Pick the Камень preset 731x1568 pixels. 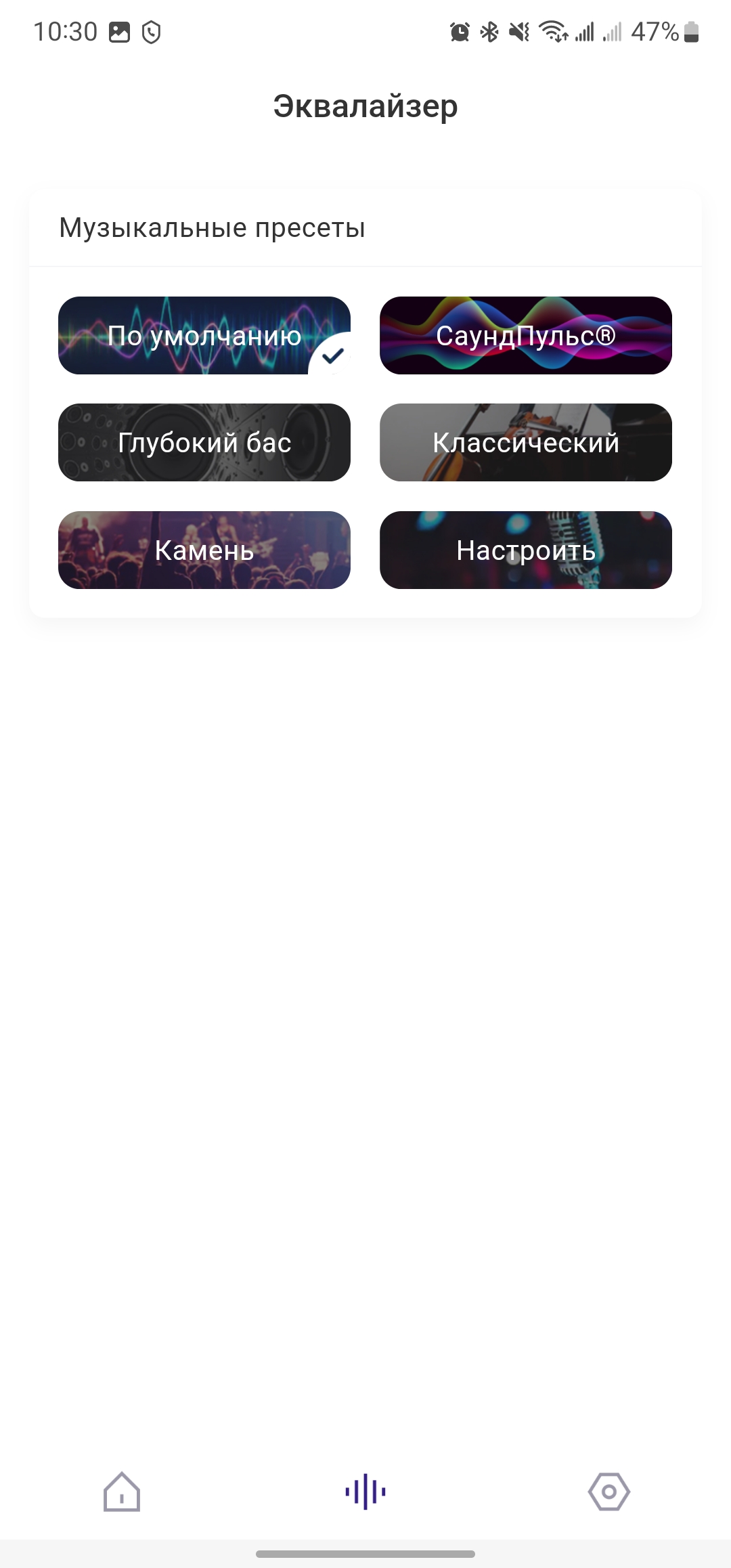point(204,550)
